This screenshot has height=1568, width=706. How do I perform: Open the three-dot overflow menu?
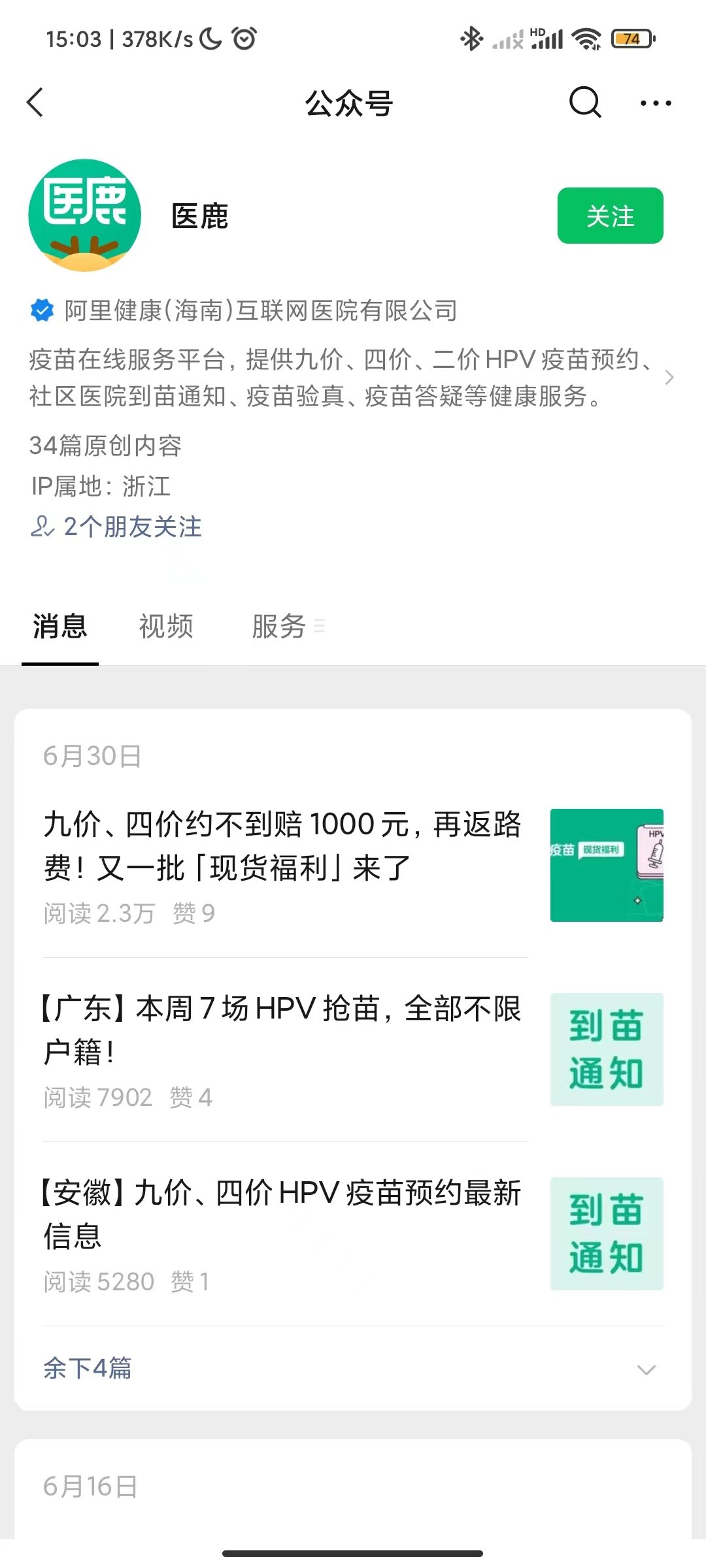pos(656,103)
